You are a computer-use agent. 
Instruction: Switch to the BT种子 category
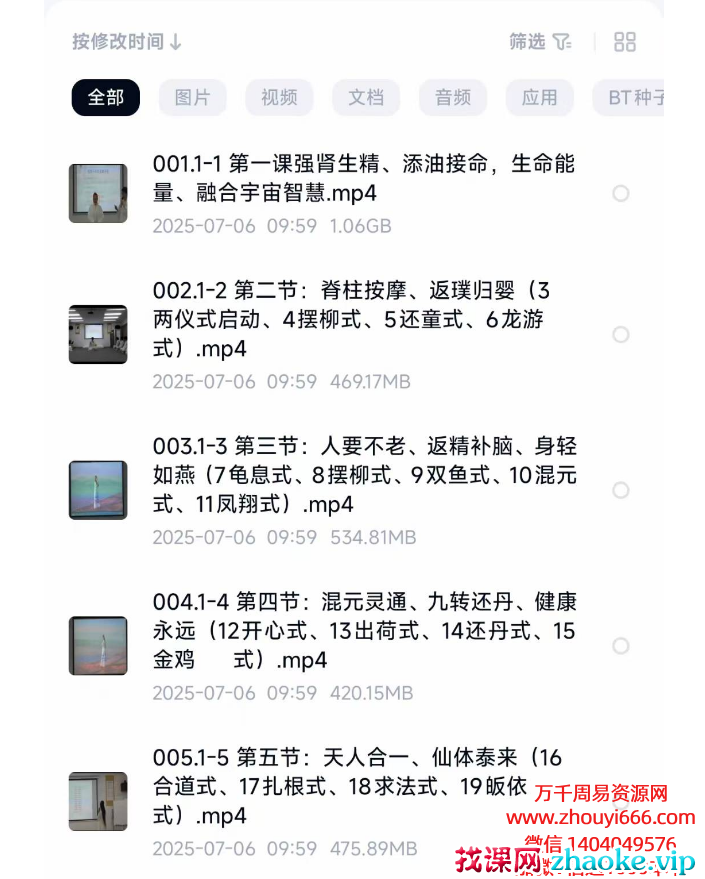(632, 98)
